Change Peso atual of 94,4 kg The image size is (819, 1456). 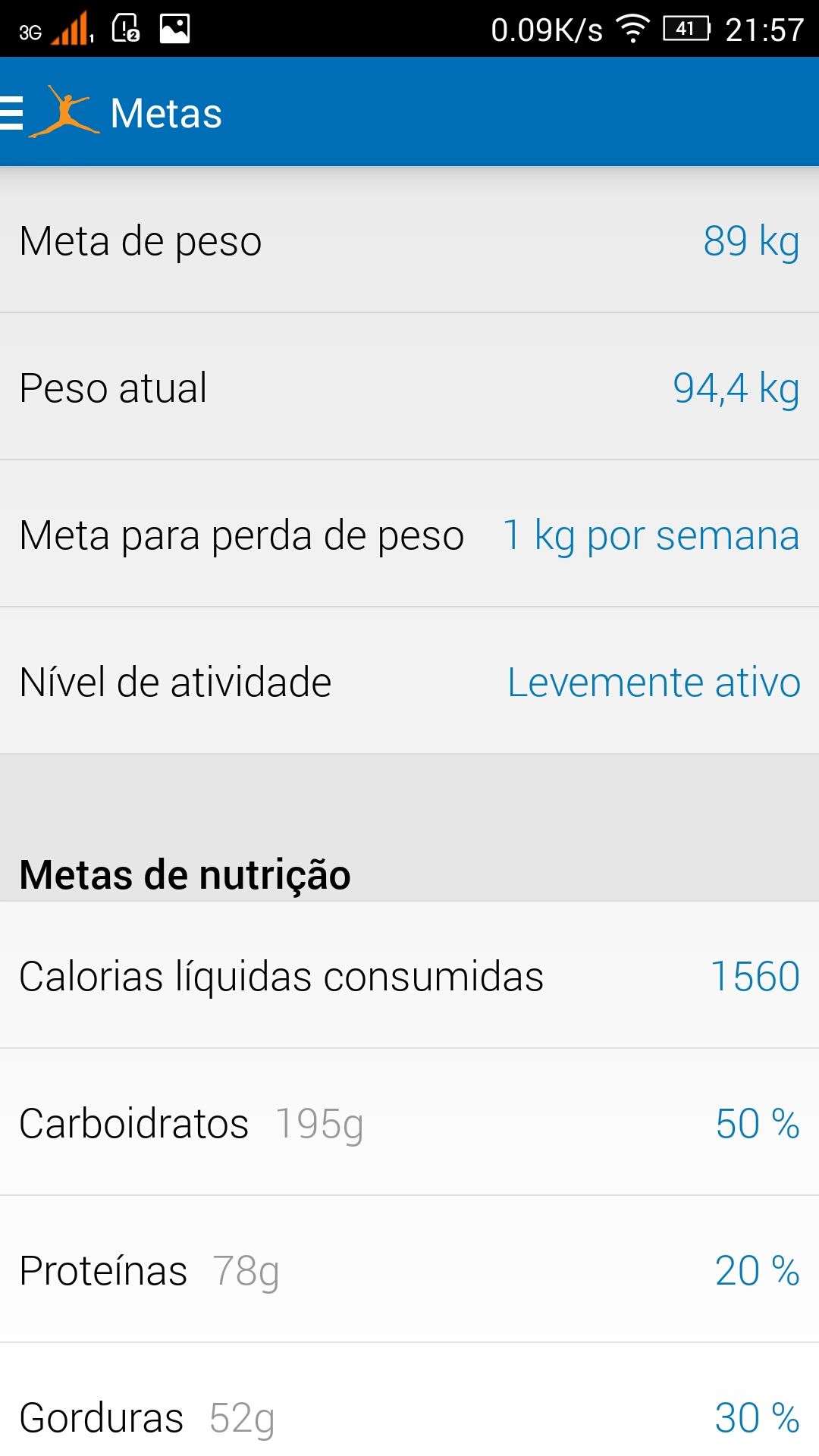409,387
